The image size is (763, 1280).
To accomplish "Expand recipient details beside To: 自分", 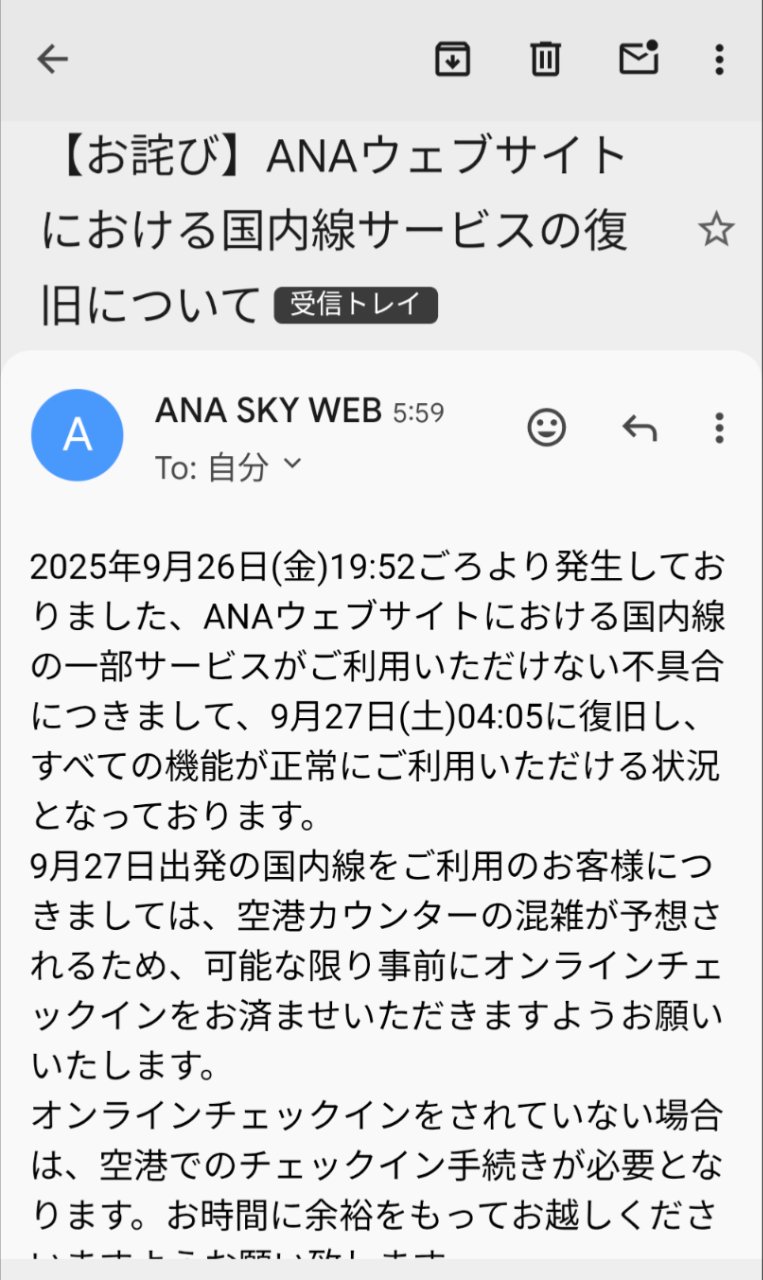I will pos(292,463).
